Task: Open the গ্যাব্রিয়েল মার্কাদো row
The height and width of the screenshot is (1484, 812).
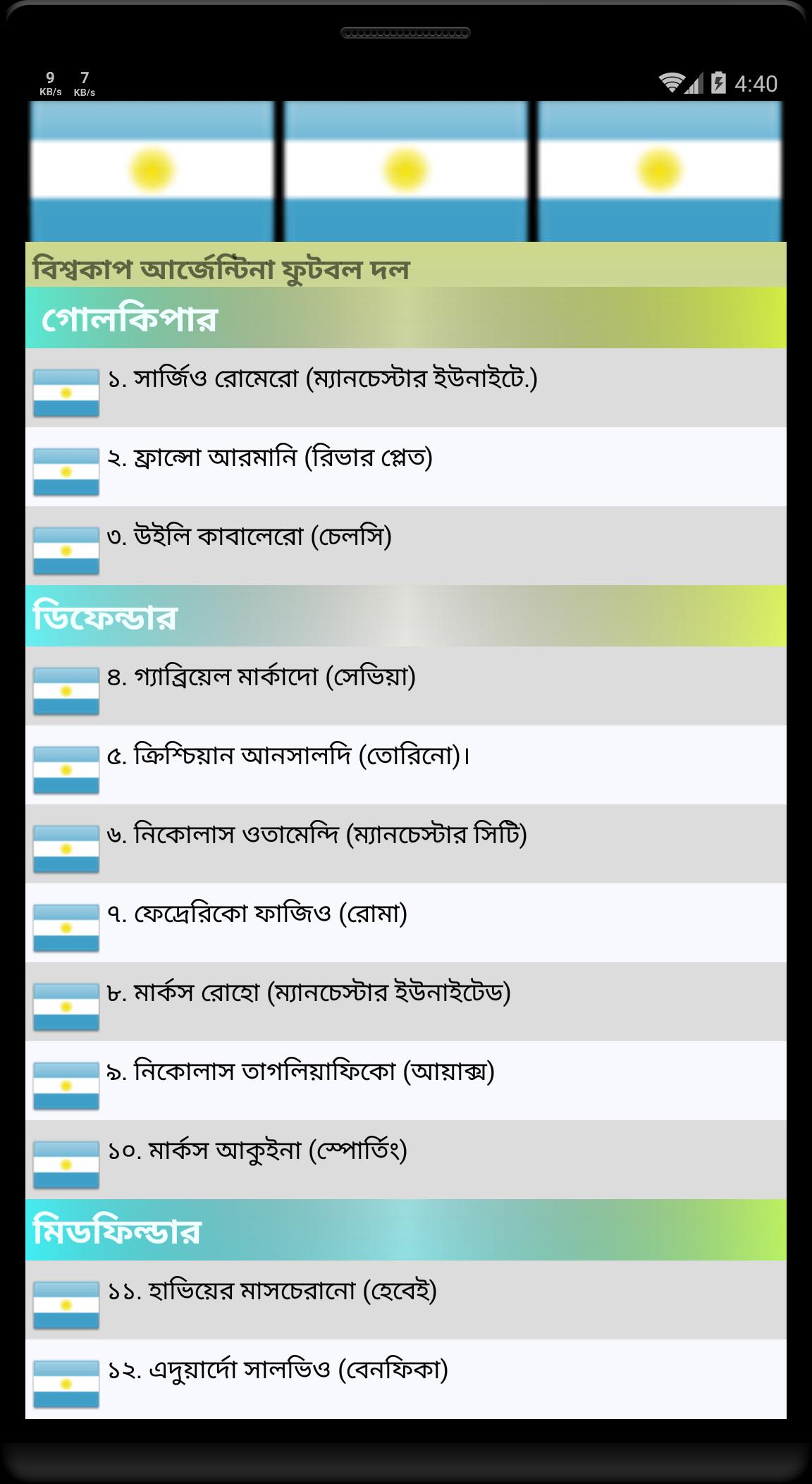Action: pyautogui.click(x=405, y=686)
